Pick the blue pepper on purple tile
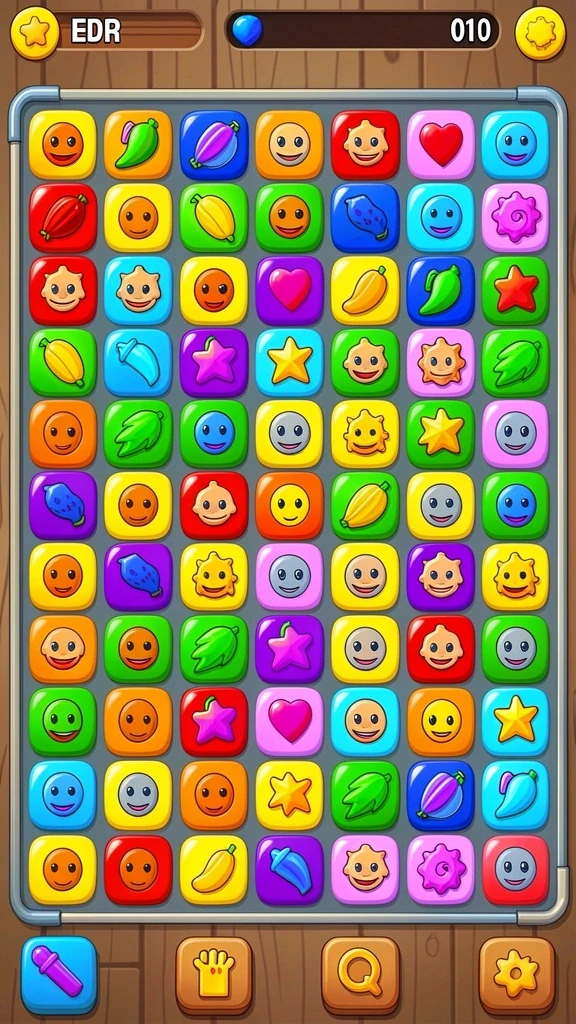 point(290,869)
